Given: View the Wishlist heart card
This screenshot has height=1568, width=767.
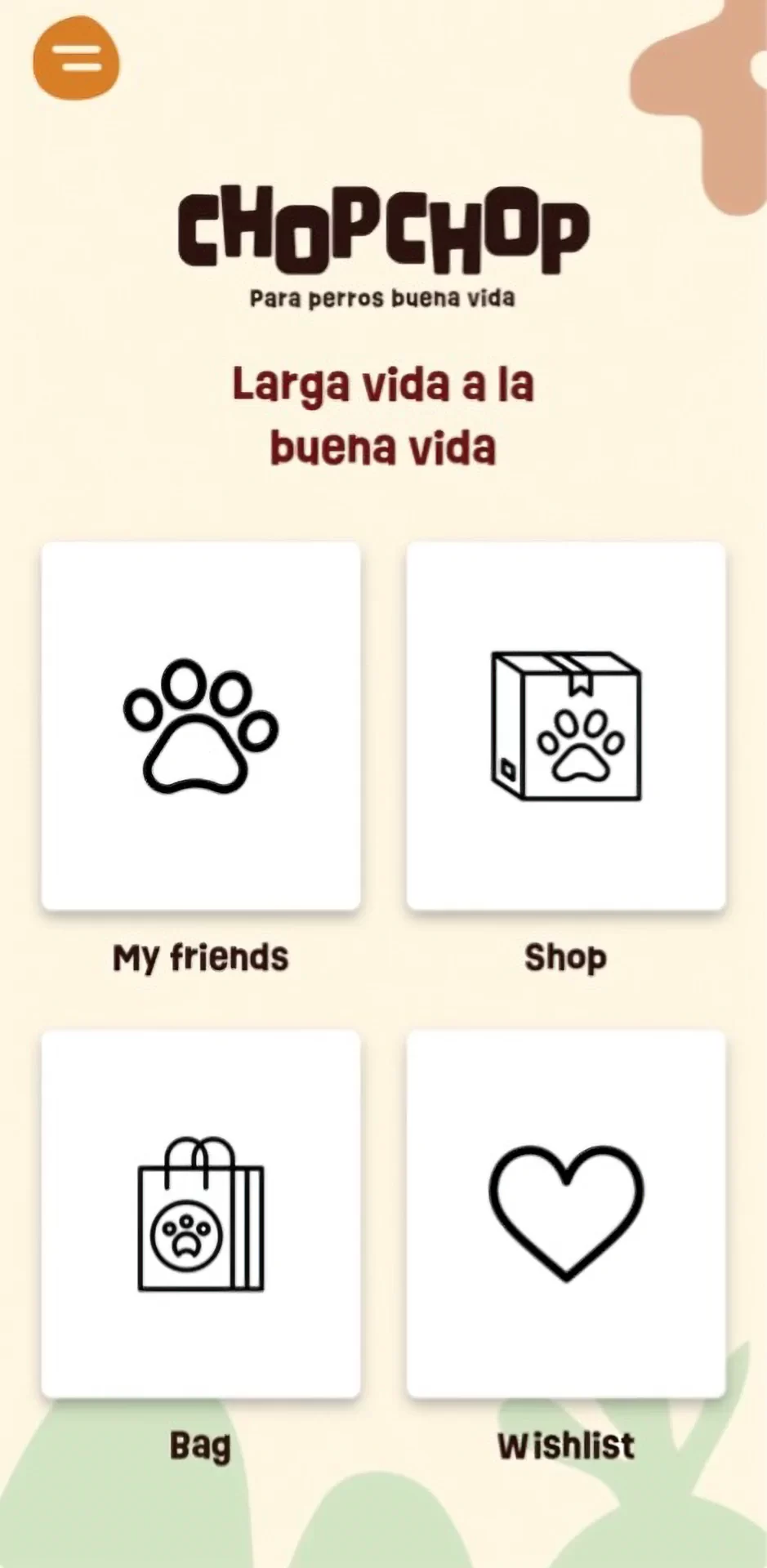Looking at the screenshot, I should tap(566, 1214).
